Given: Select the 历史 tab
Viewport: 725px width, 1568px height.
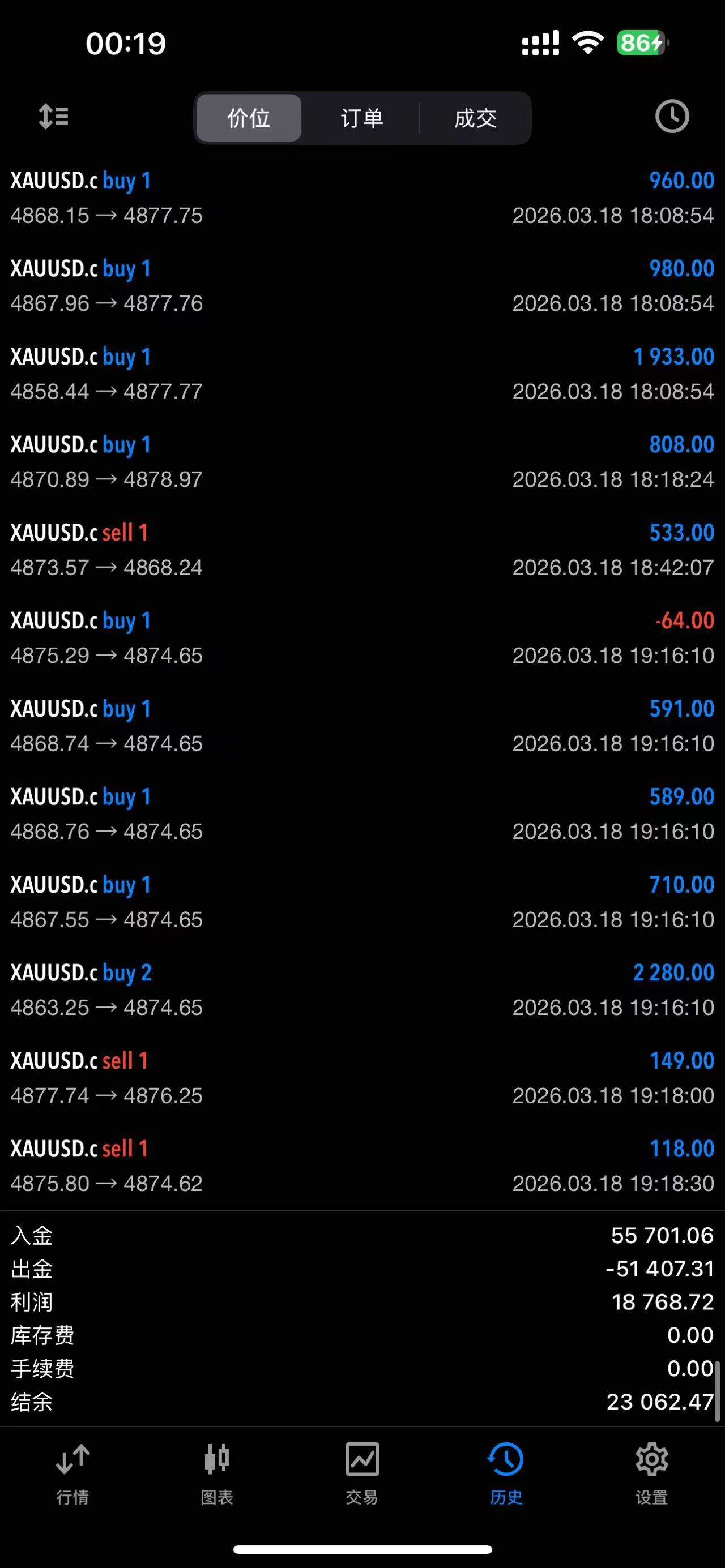Looking at the screenshot, I should click(x=506, y=1473).
